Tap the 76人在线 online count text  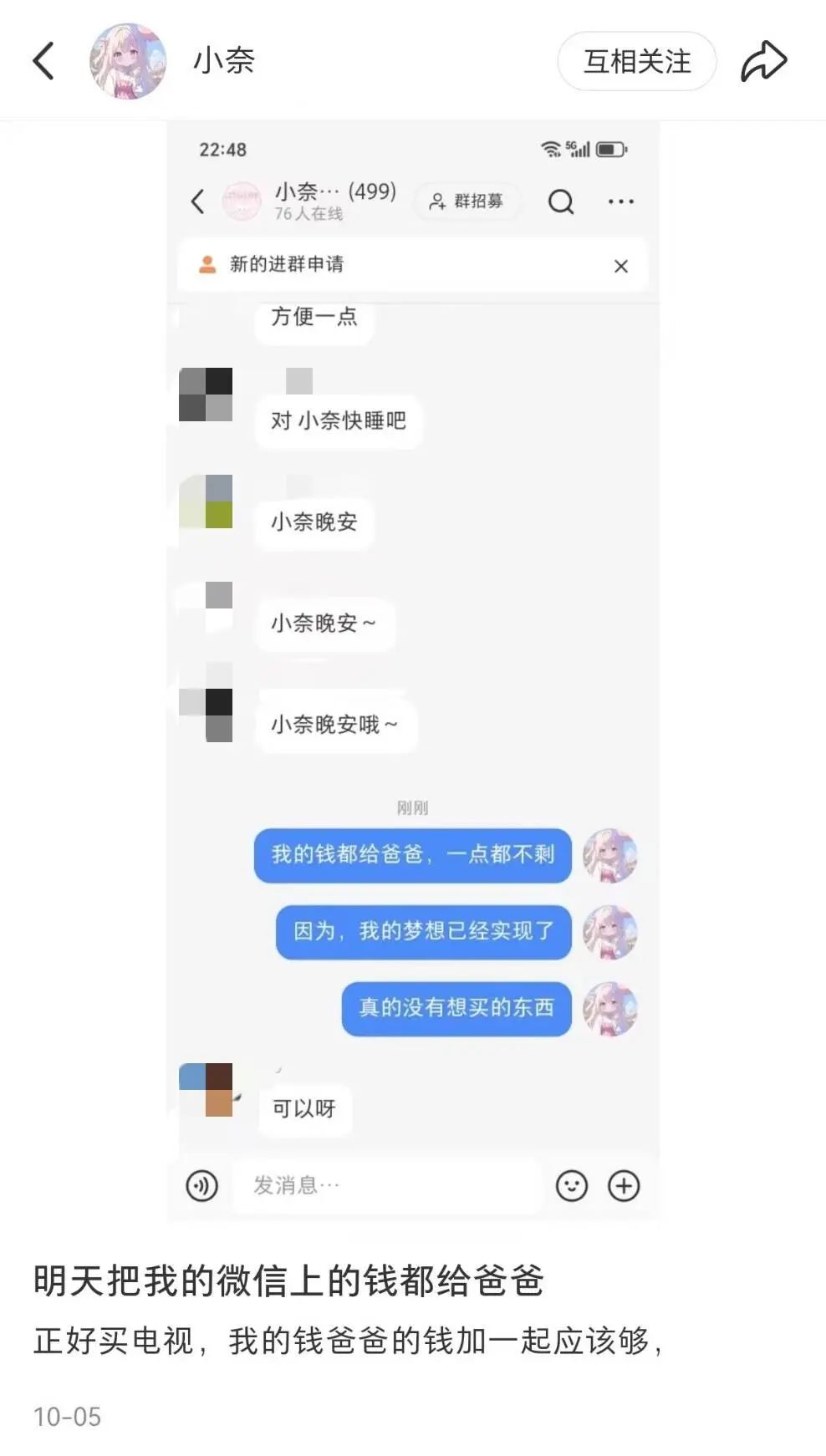(308, 215)
